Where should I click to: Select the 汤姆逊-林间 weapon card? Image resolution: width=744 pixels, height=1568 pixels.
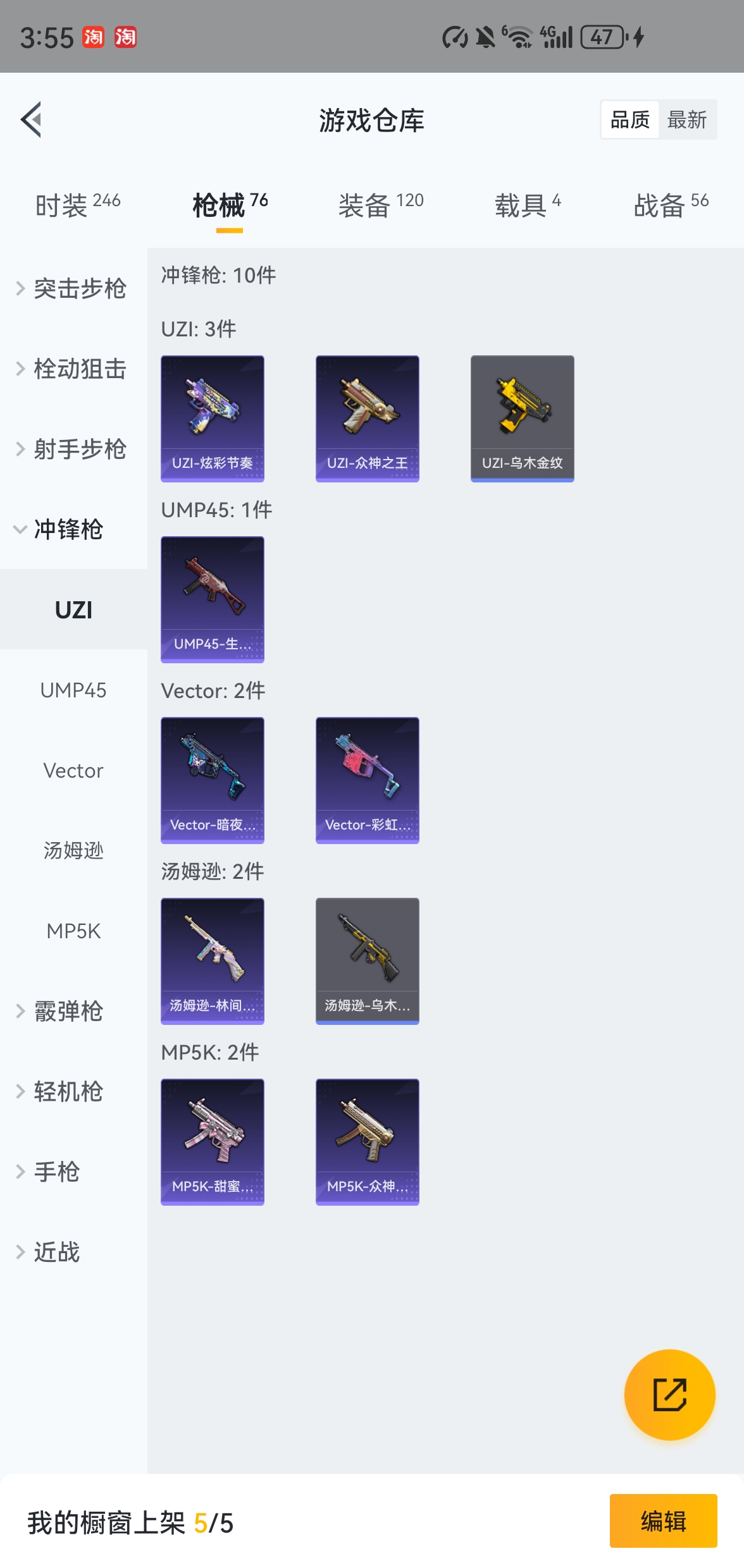(x=212, y=961)
